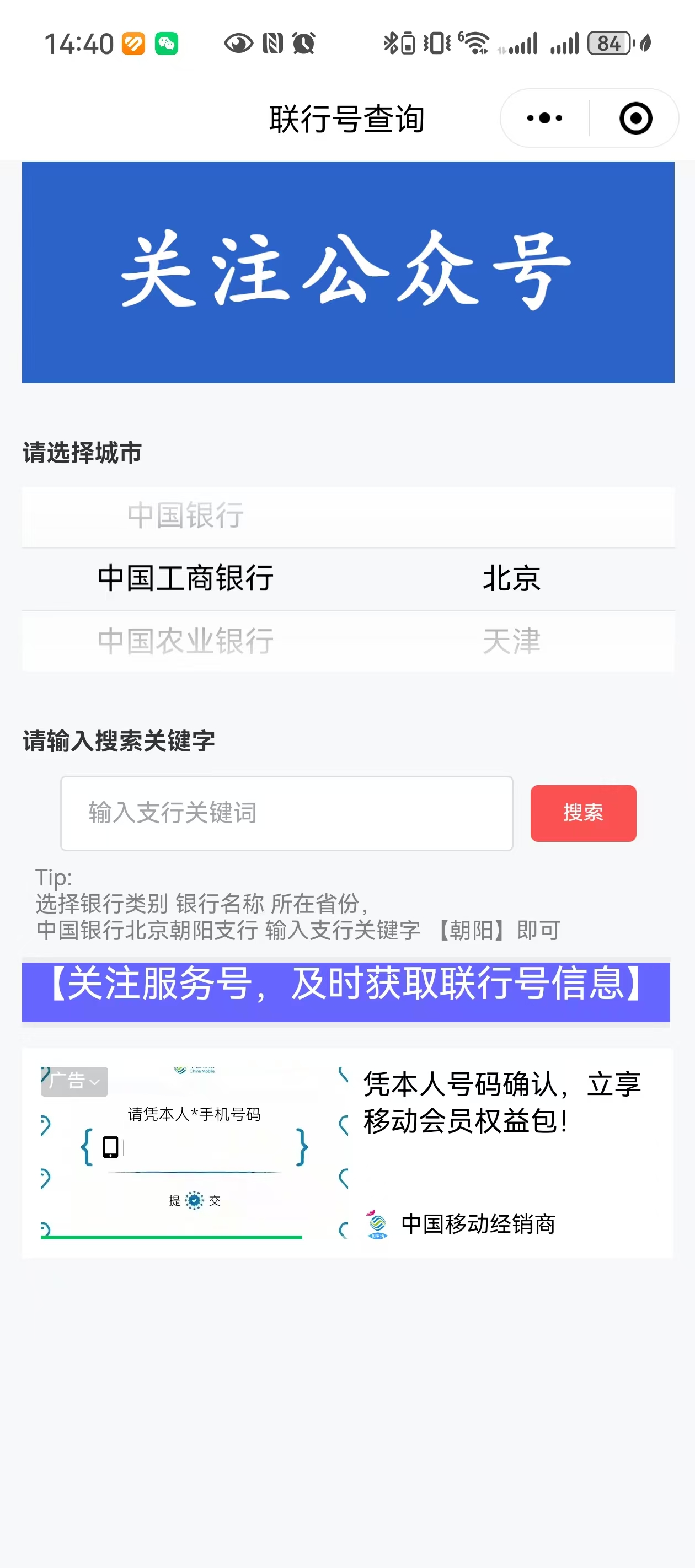Tap the red 搜索 button
The height and width of the screenshot is (1568, 695).
click(582, 813)
